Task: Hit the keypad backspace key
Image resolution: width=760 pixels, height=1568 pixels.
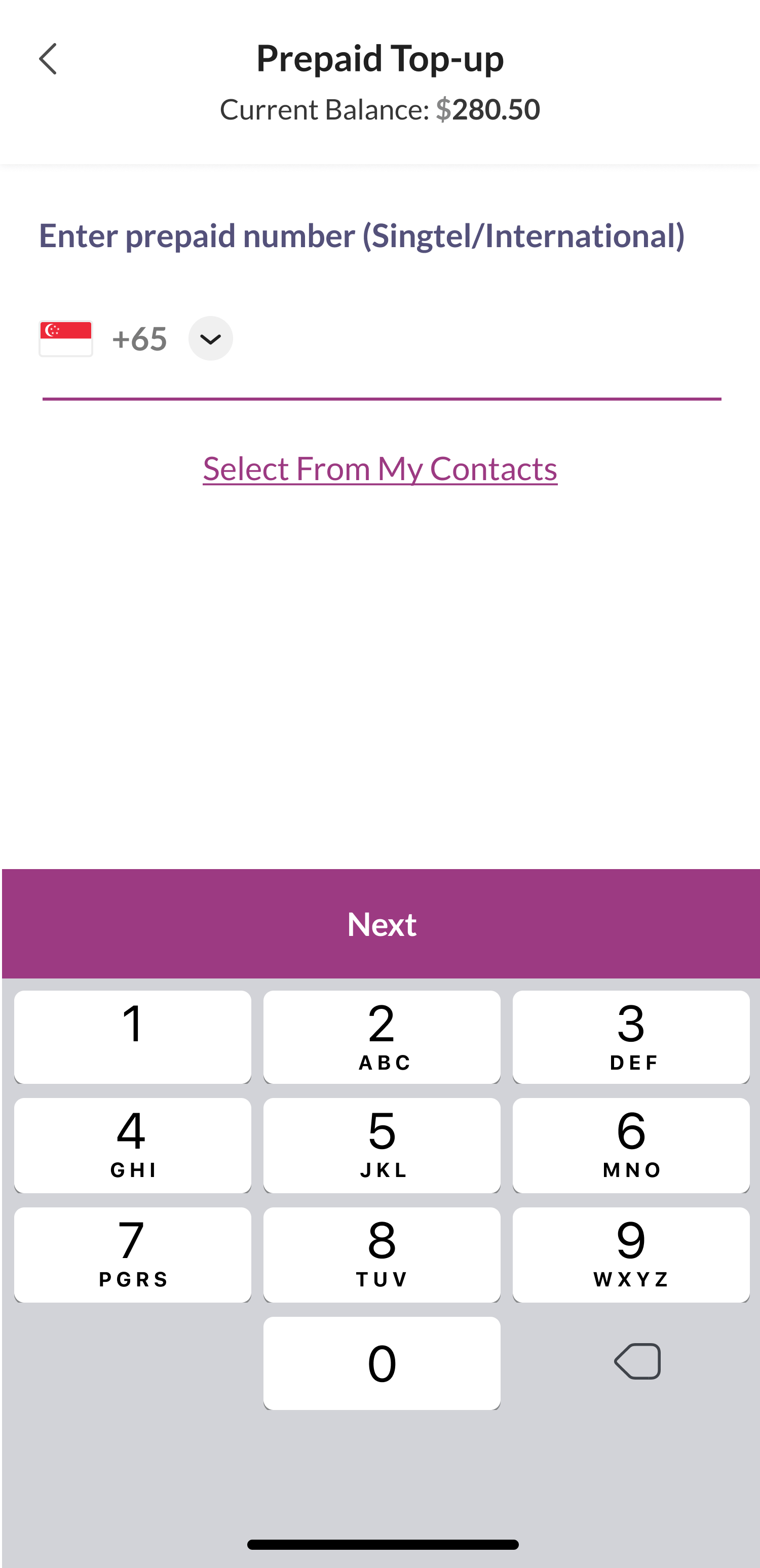Action: 637,1361
